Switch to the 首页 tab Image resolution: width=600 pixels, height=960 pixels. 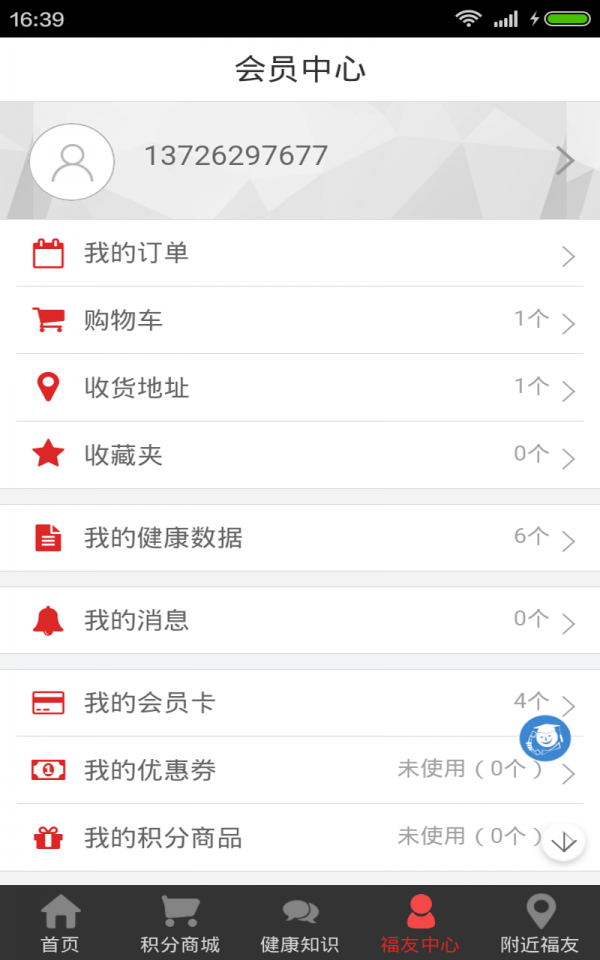click(60, 923)
